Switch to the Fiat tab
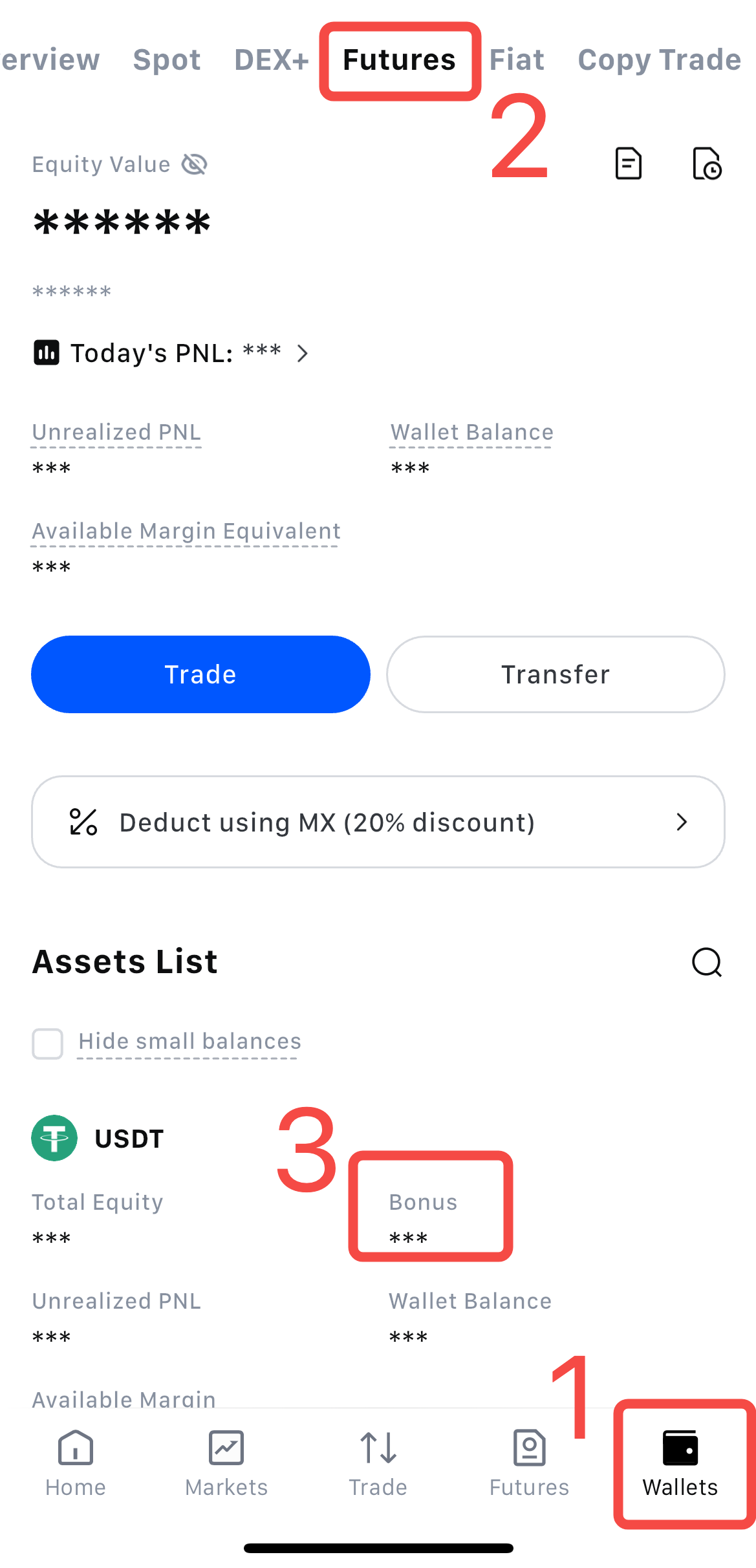The image size is (756, 1568). click(x=516, y=60)
